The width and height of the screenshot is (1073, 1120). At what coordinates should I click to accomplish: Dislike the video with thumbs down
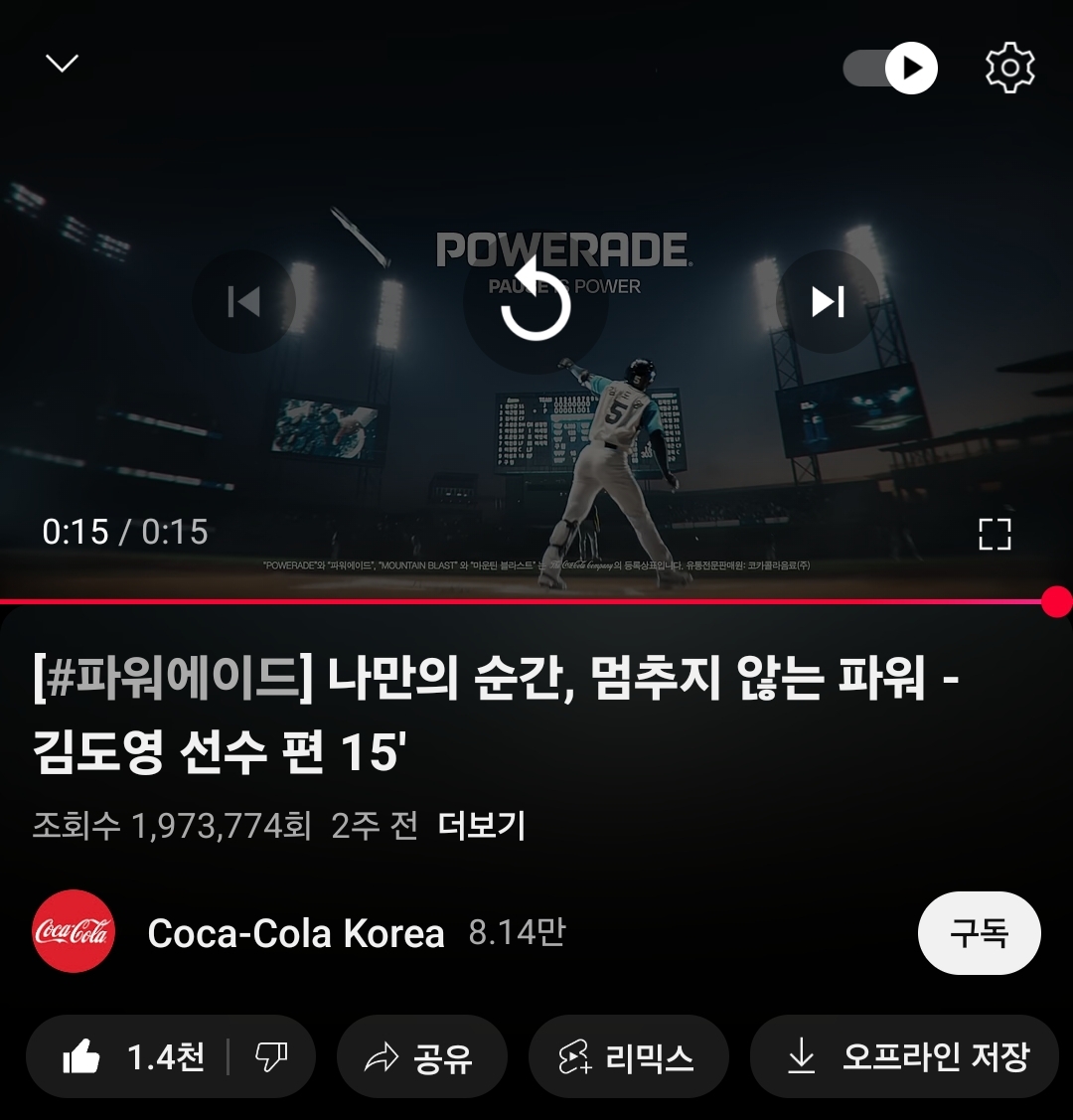pyautogui.click(x=271, y=1057)
